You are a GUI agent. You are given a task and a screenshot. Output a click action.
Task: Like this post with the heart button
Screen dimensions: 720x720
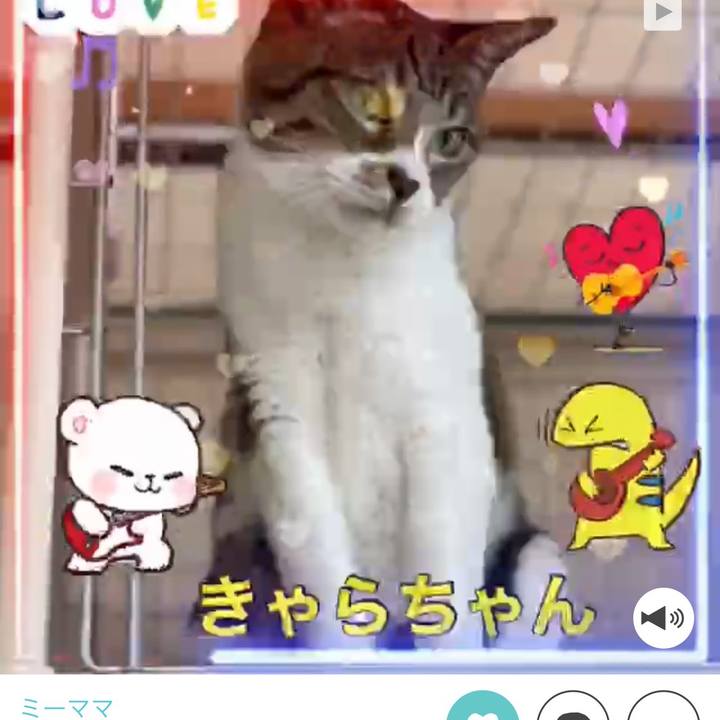click(x=483, y=708)
